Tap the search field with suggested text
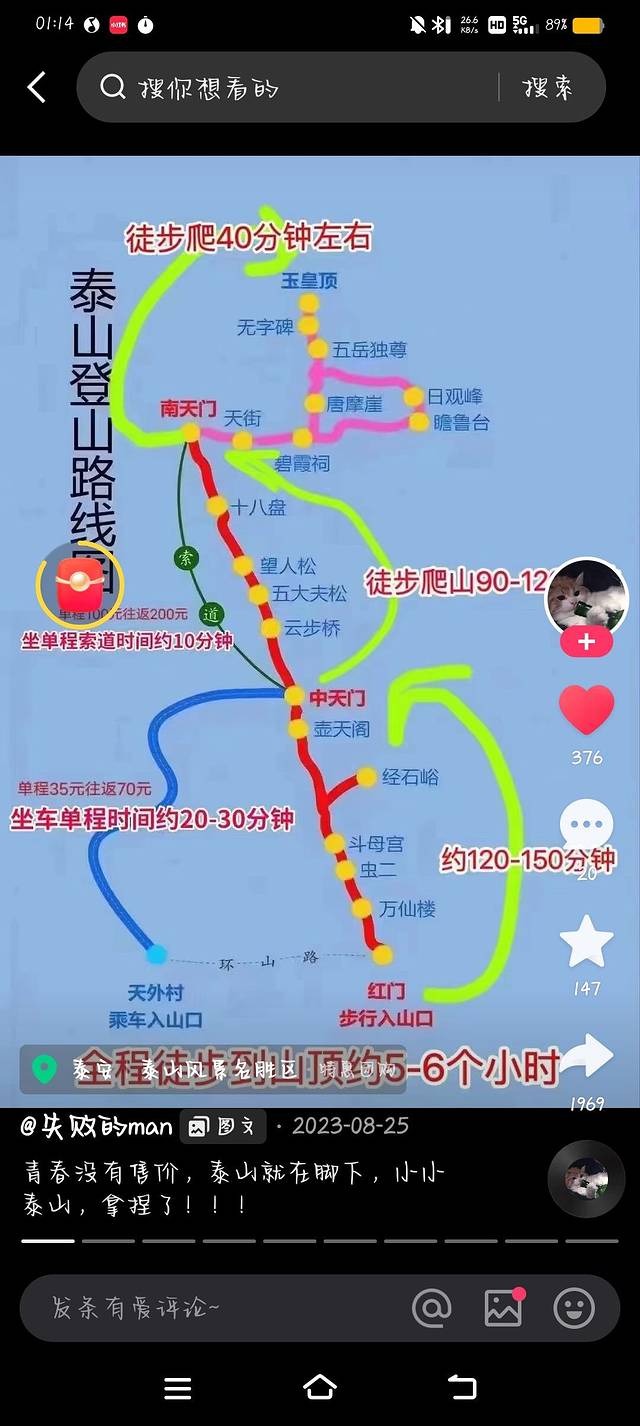Image resolution: width=640 pixels, height=1426 pixels. tap(290, 88)
